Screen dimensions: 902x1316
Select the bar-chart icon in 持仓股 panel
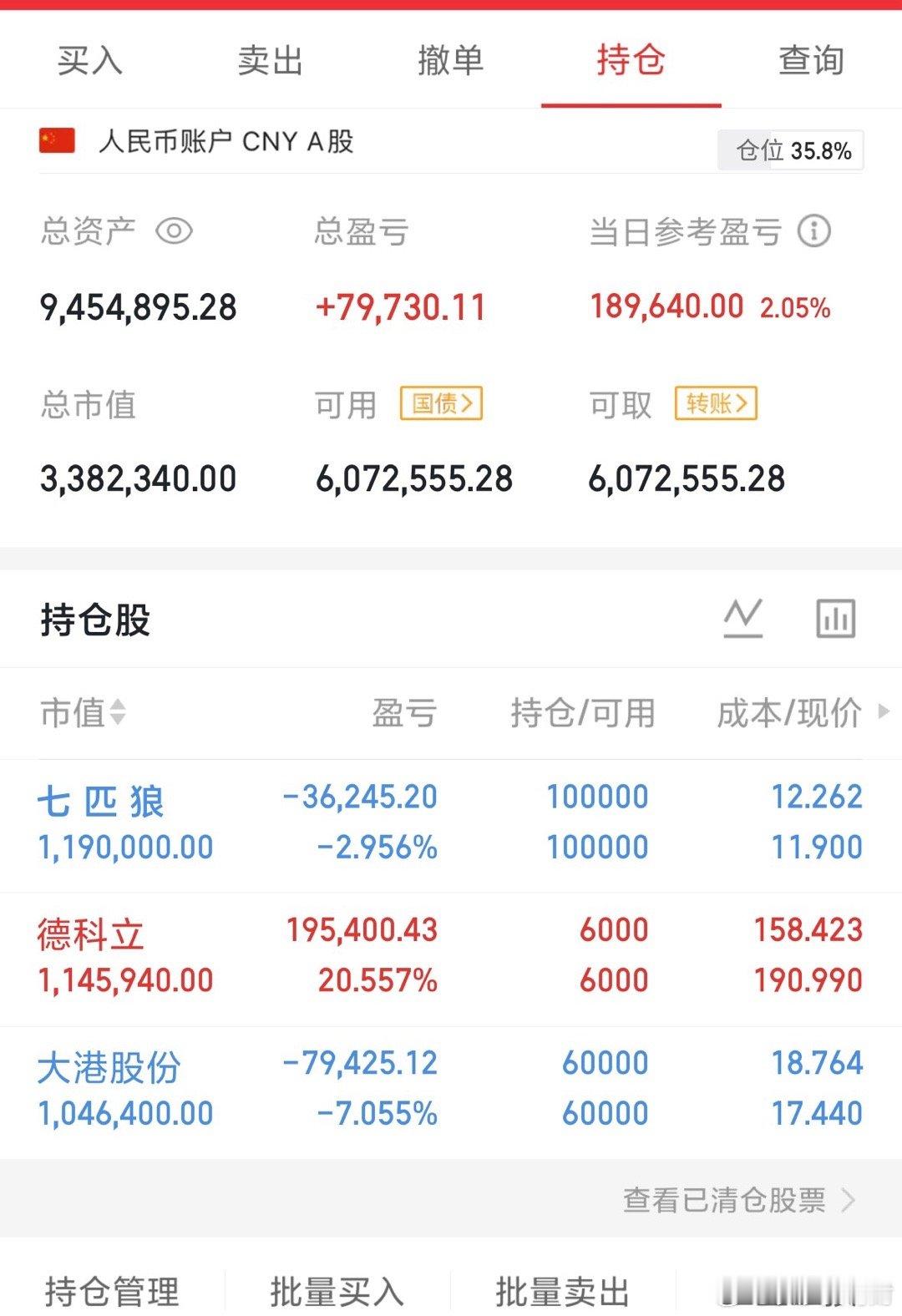(835, 618)
